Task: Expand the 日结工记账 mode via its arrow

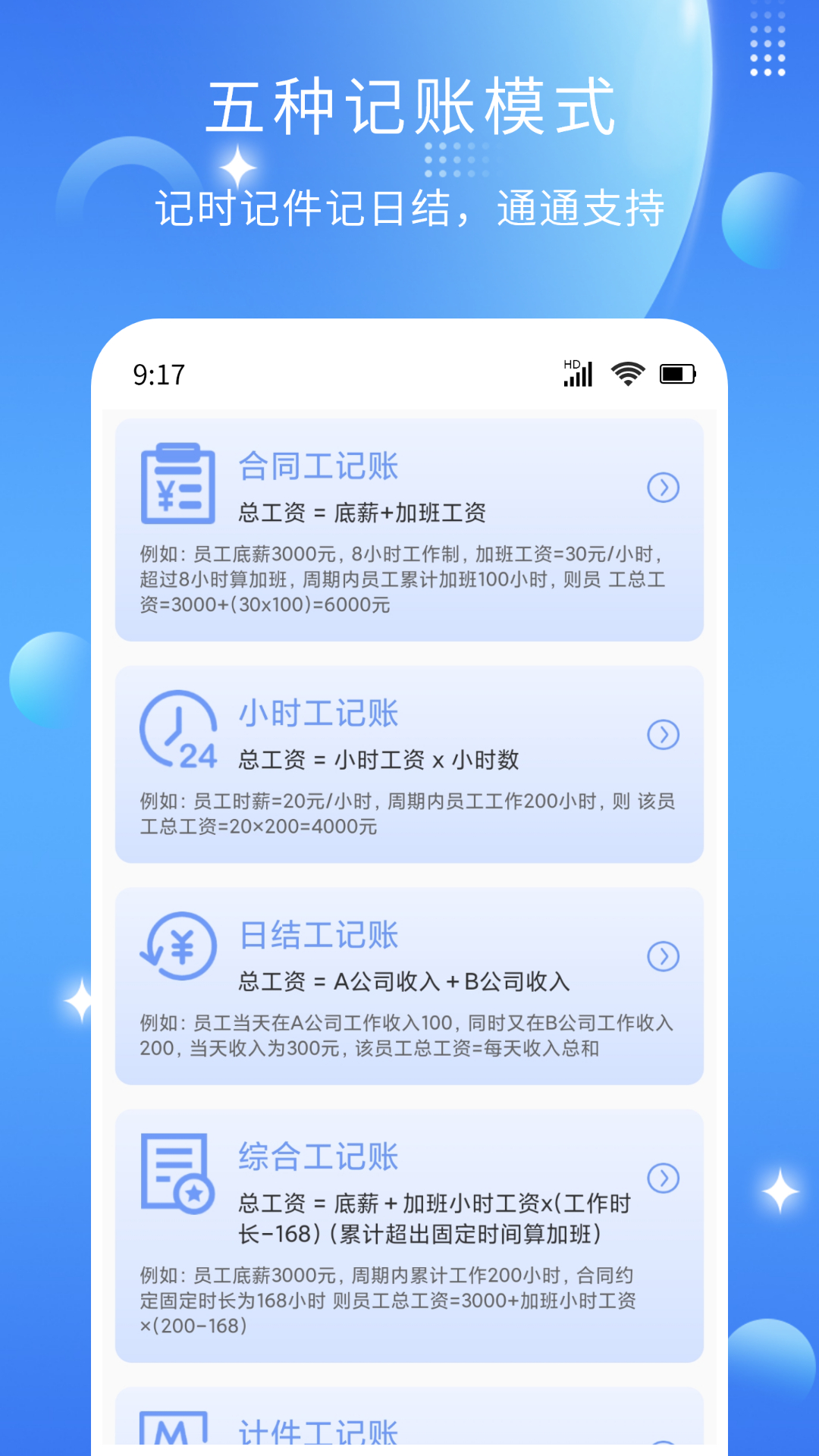Action: coord(664,956)
